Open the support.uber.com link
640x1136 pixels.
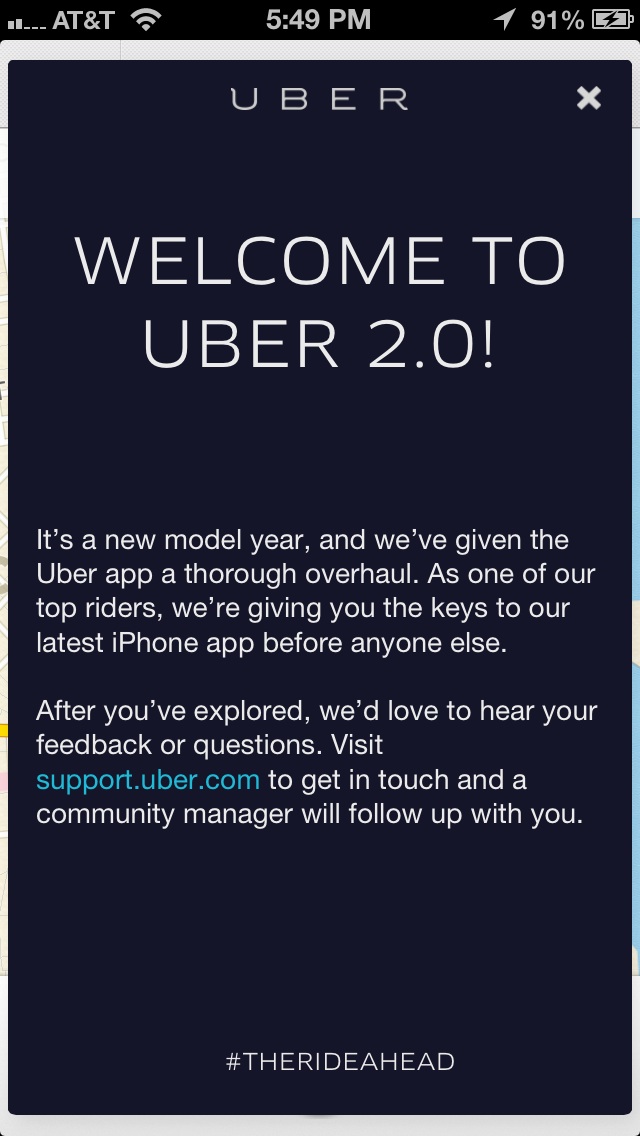(148, 780)
